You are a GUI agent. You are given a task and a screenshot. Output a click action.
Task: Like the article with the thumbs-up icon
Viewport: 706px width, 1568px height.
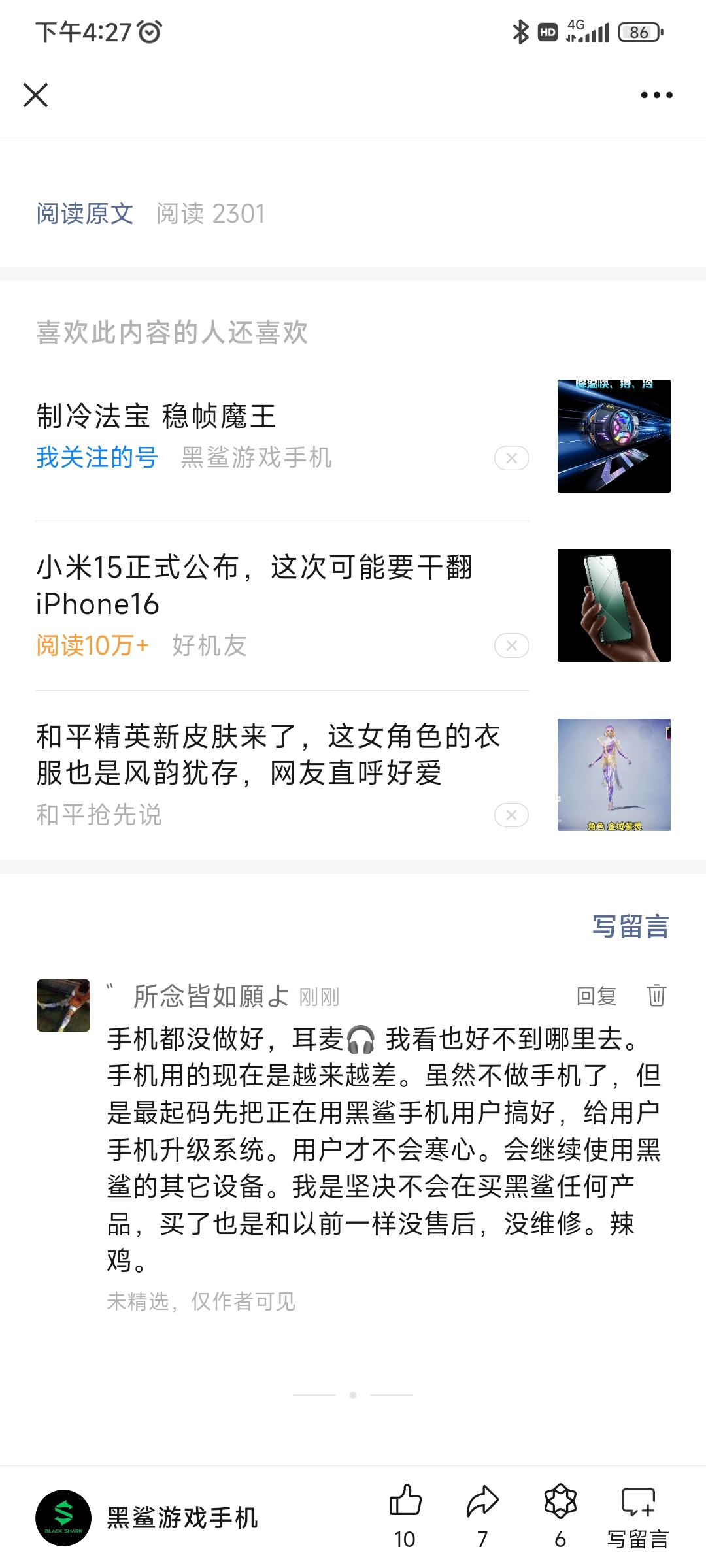405,1516
